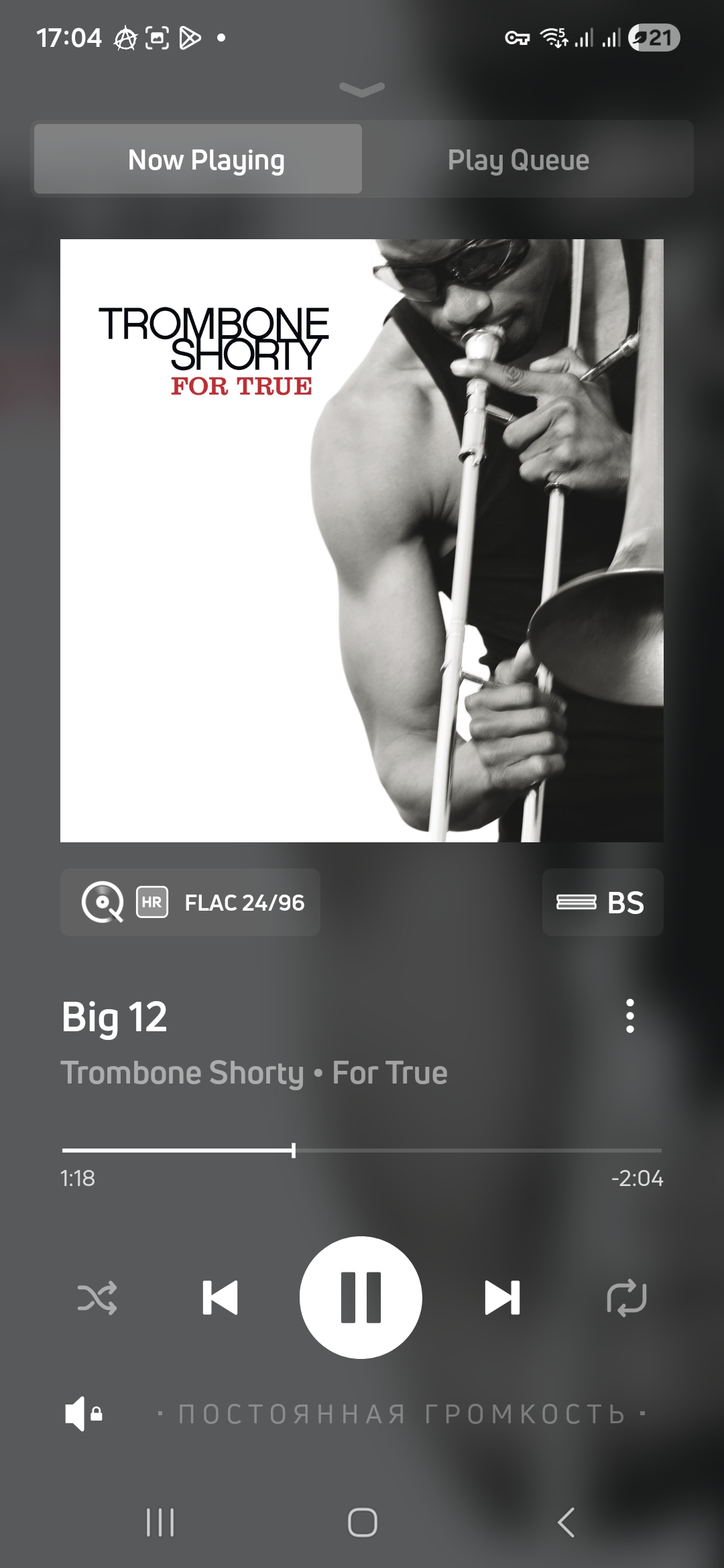The image size is (724, 1568).
Task: Open Trombone Shorty • For True link
Action: point(254,1073)
